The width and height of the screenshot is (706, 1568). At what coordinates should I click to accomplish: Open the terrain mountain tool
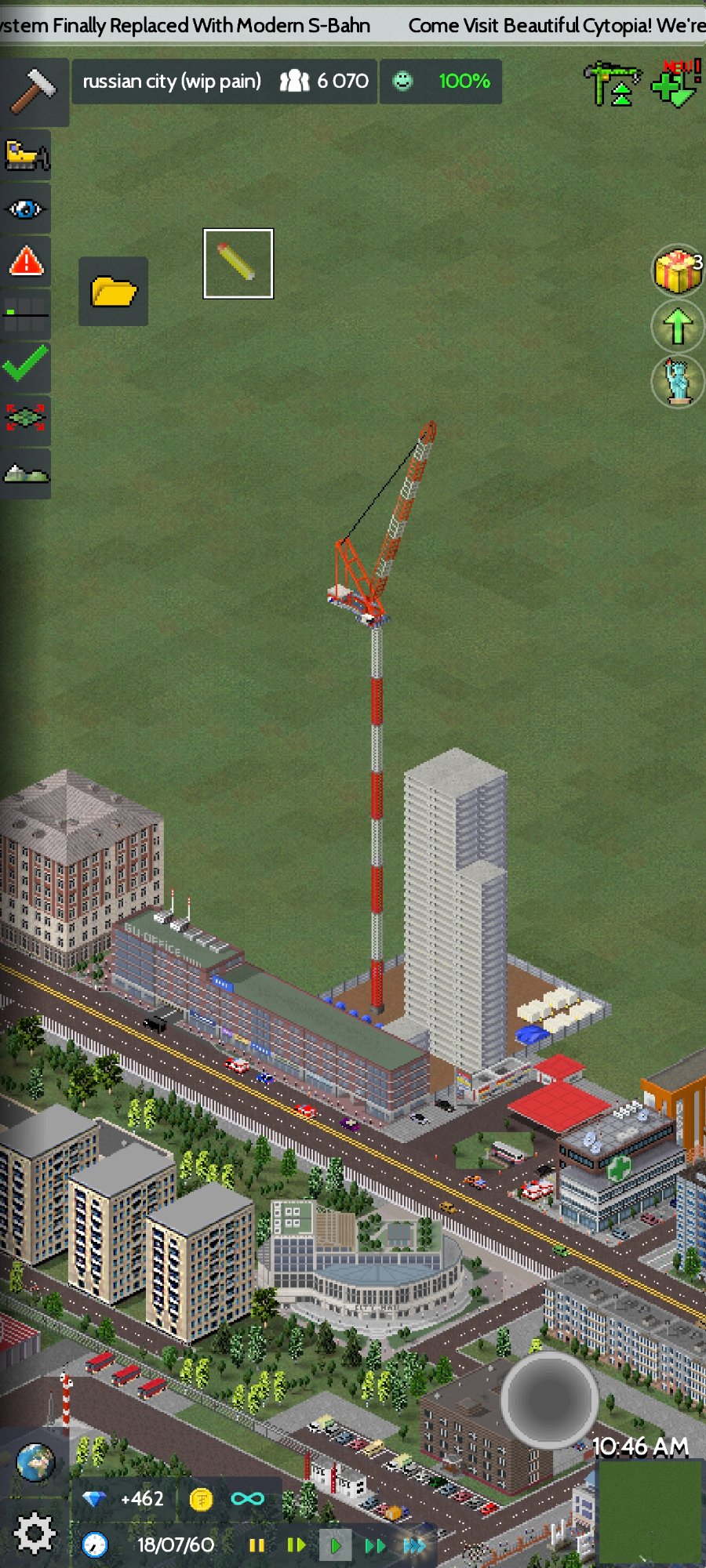26,473
